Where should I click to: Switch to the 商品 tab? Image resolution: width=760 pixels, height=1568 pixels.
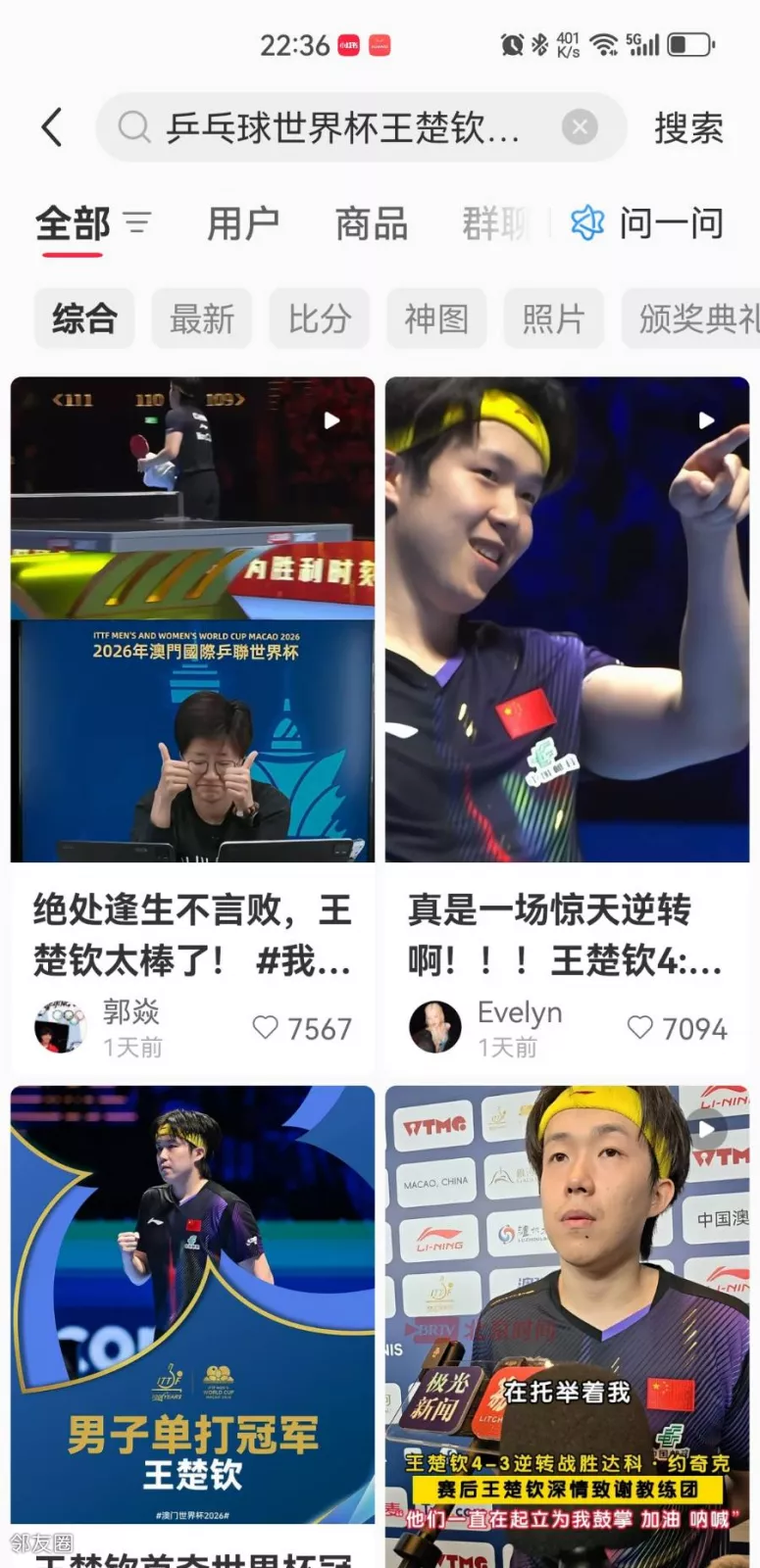tap(371, 223)
